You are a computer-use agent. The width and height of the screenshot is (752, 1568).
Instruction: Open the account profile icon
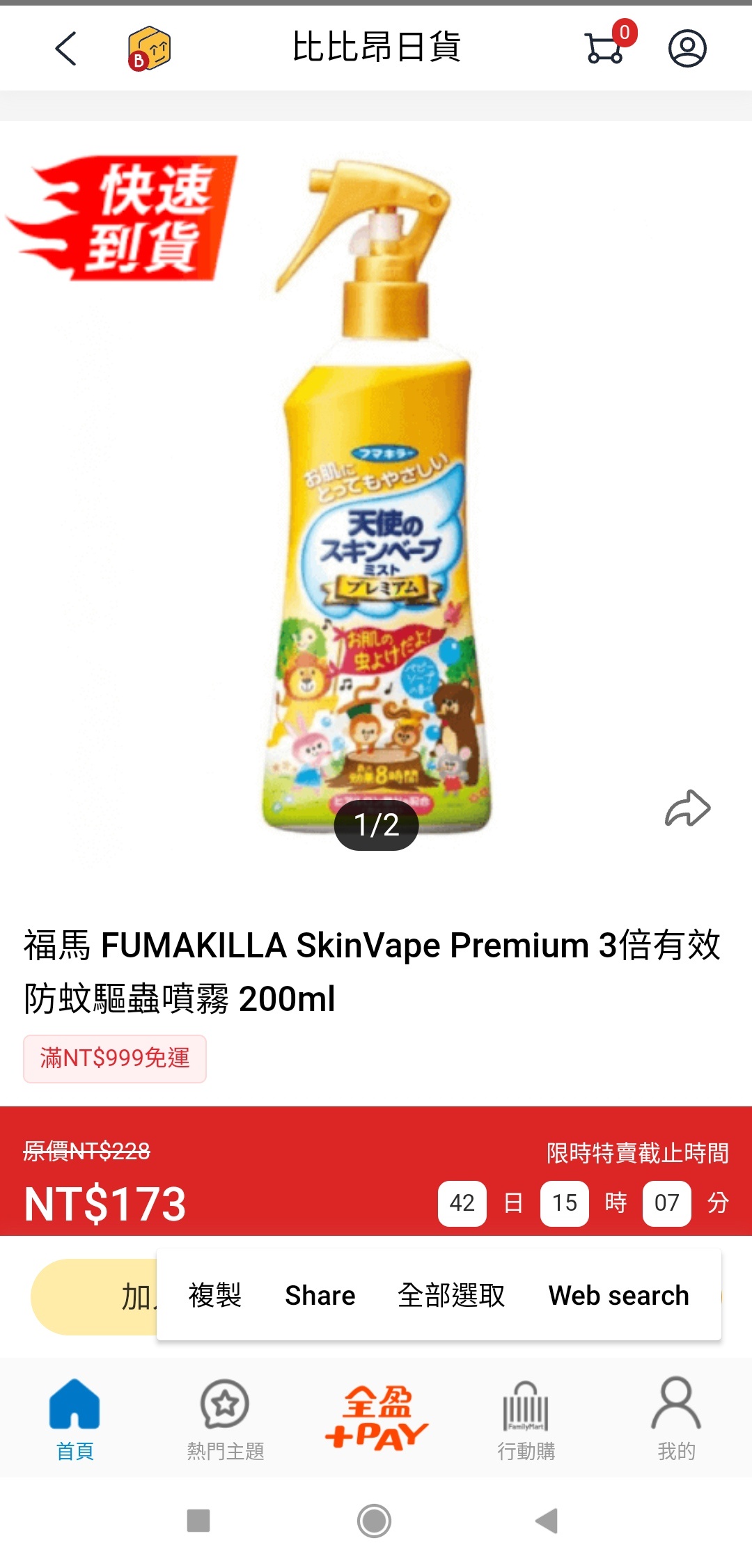point(687,49)
